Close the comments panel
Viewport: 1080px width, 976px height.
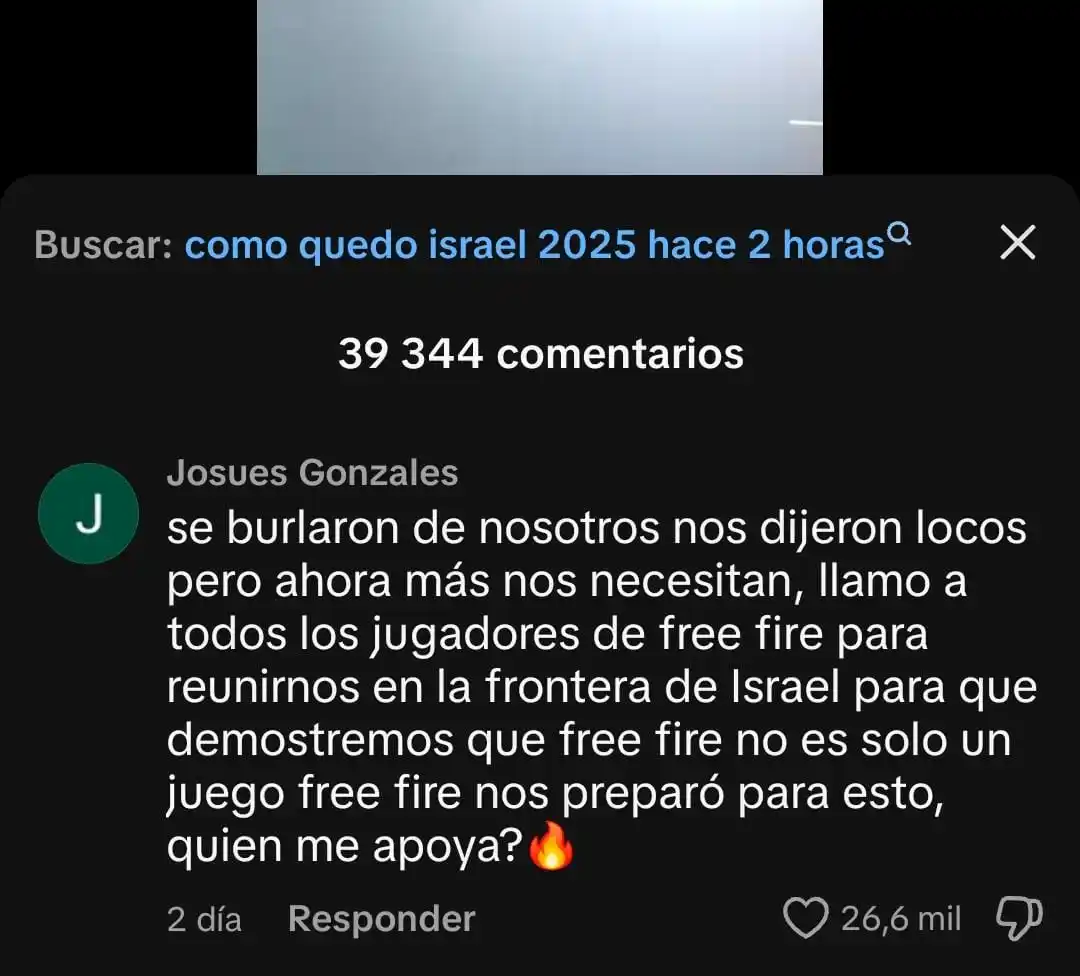click(1018, 243)
